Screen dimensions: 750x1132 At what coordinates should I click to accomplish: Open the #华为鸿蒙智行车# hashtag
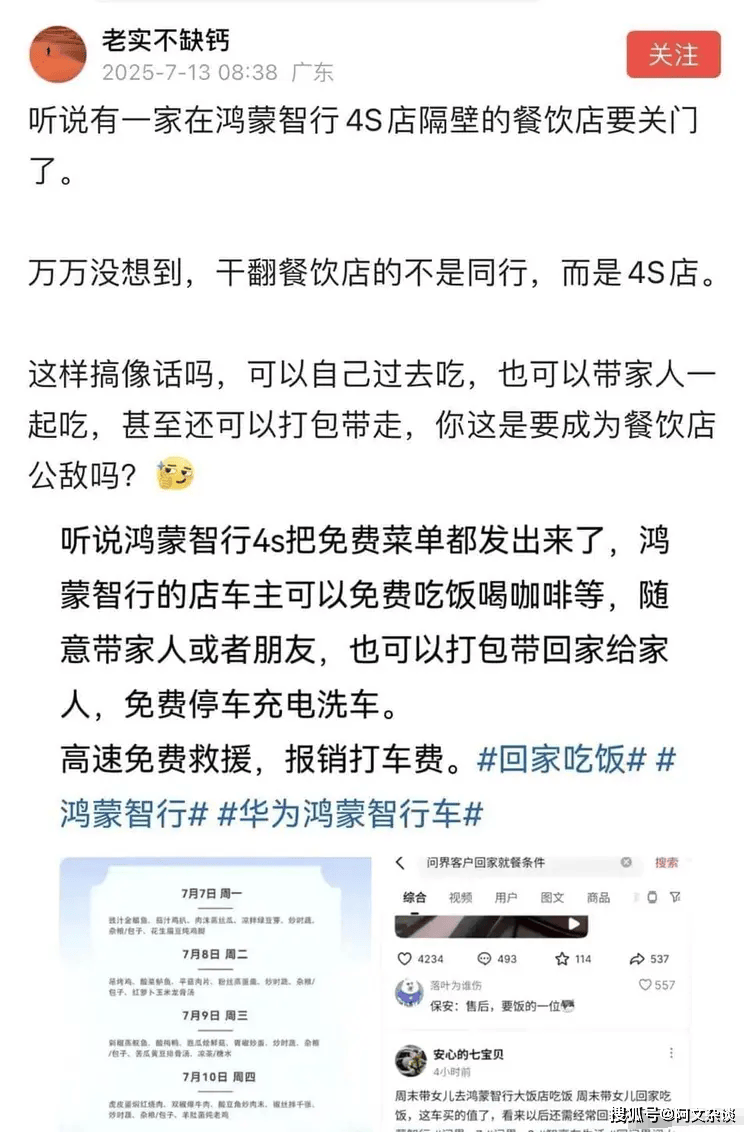[x=350, y=812]
